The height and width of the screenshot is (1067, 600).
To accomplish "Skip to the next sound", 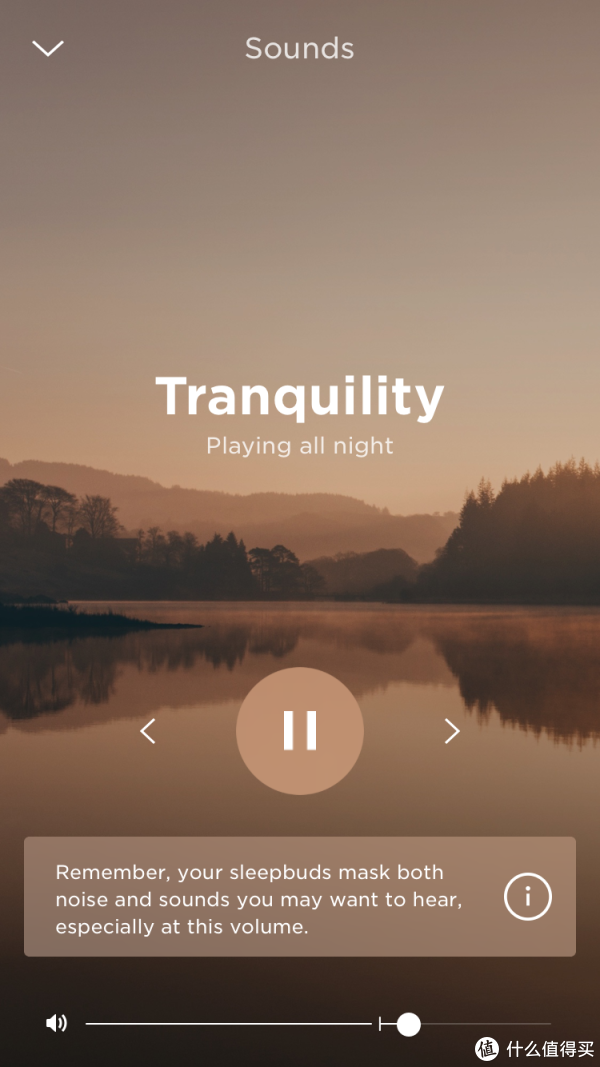I will pyautogui.click(x=452, y=731).
